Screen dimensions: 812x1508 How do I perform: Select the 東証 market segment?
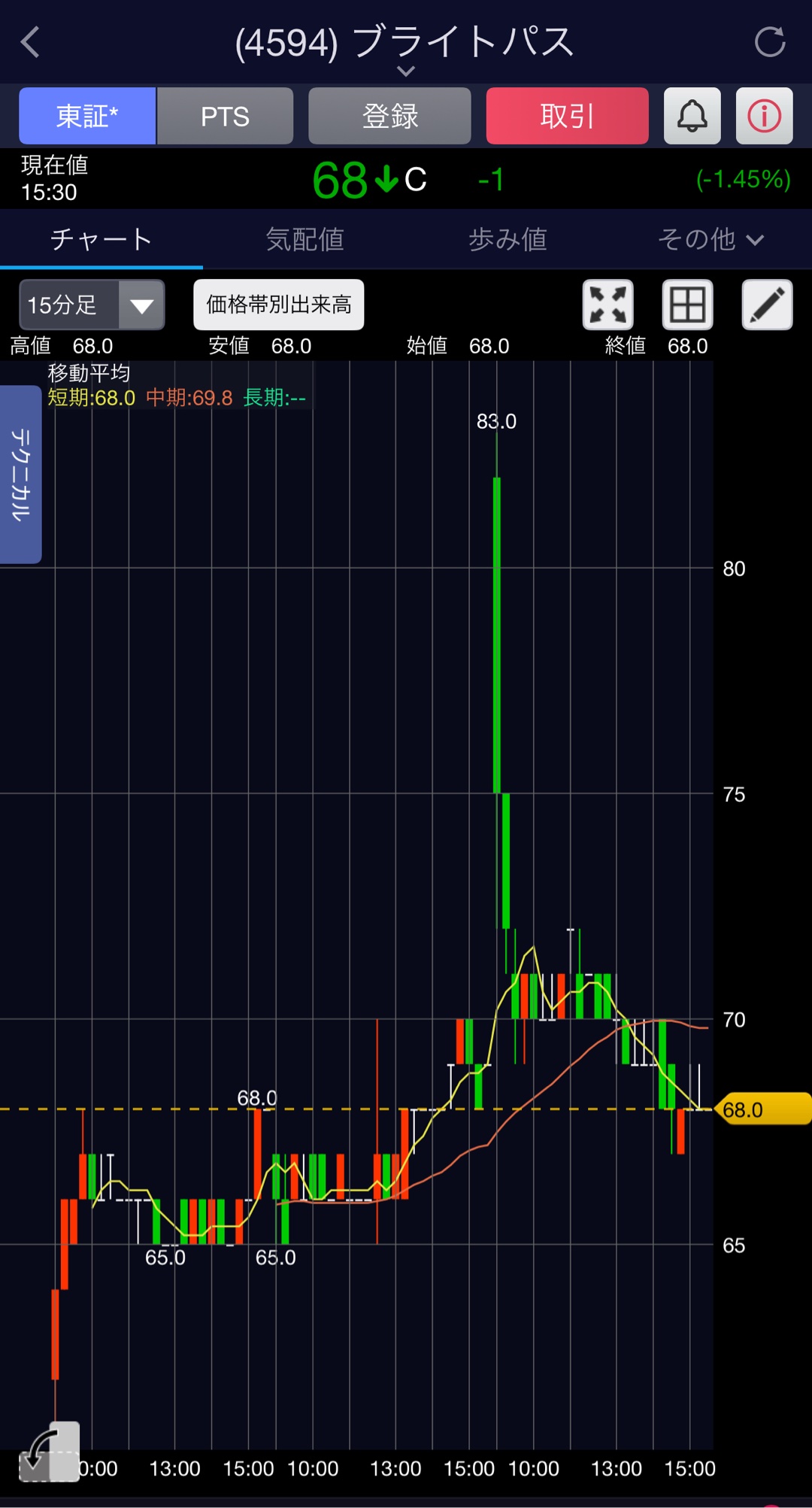[87, 116]
